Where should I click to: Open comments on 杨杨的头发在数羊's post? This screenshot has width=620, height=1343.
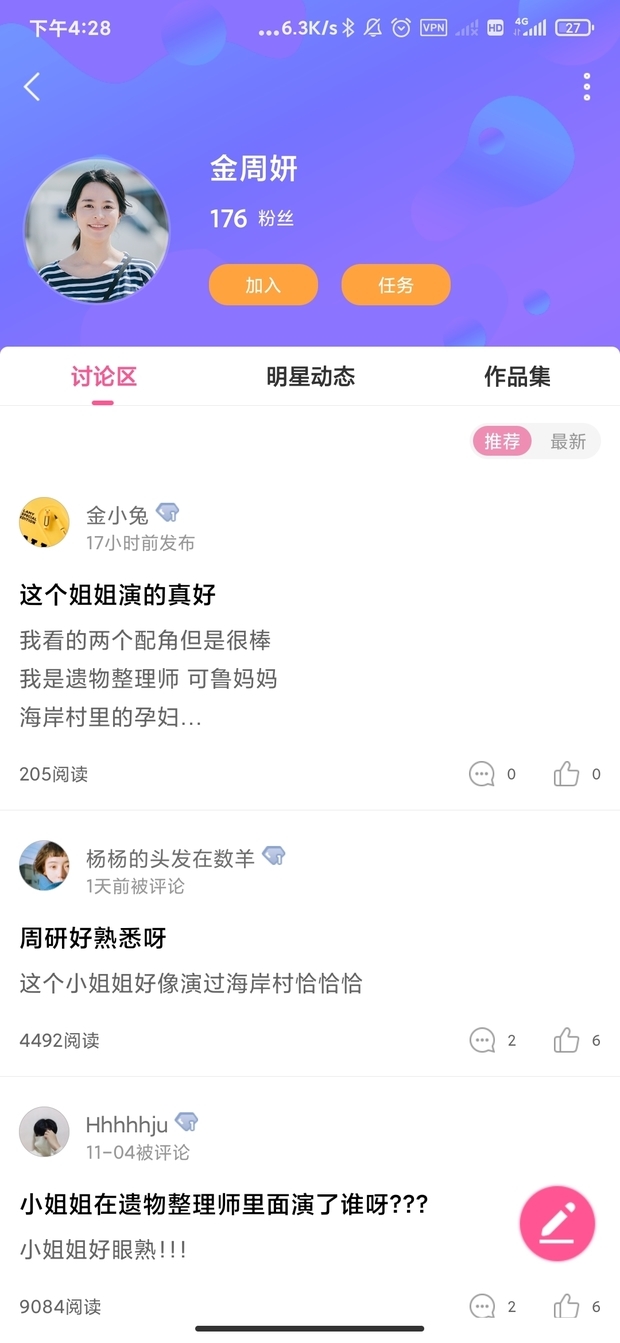pos(482,1040)
